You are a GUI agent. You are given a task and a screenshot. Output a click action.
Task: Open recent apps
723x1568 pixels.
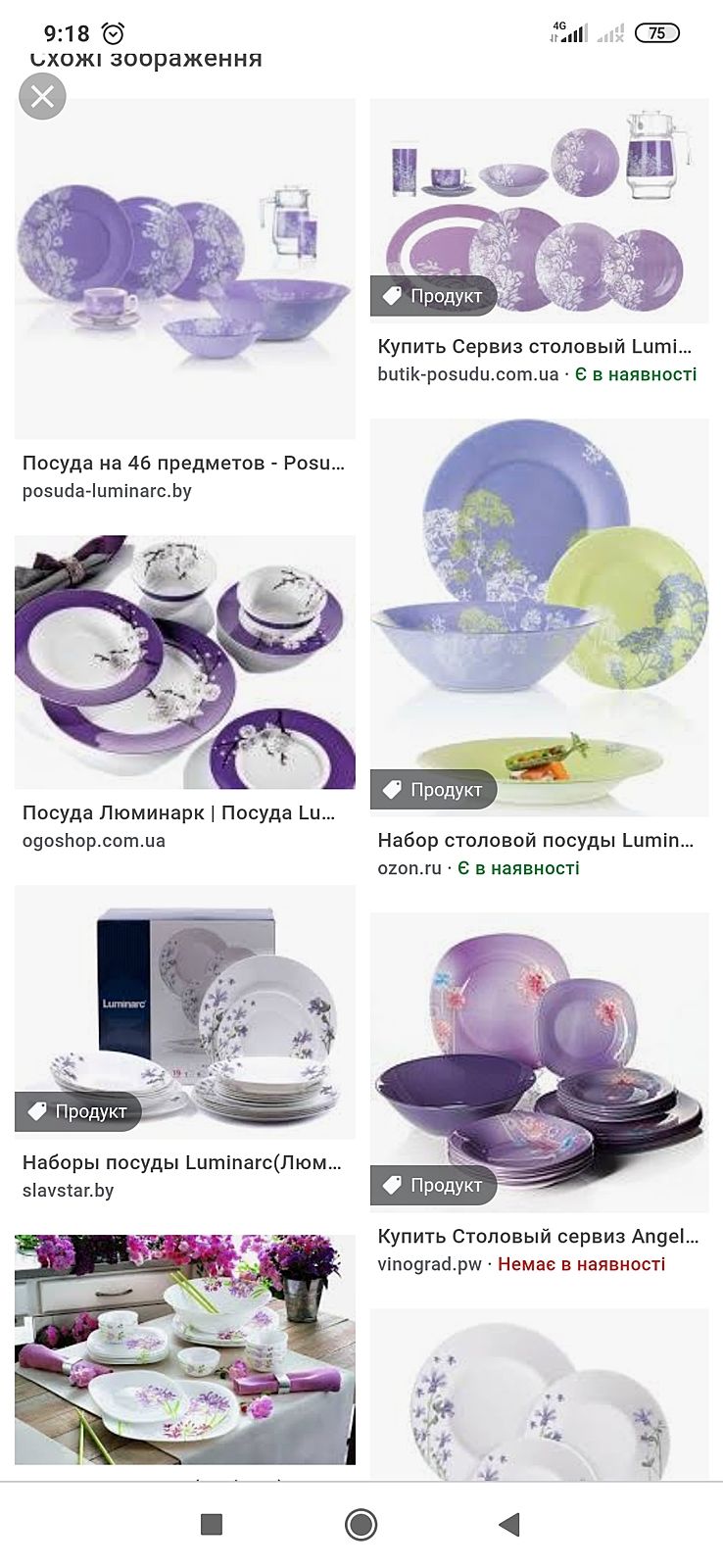pos(211,1524)
